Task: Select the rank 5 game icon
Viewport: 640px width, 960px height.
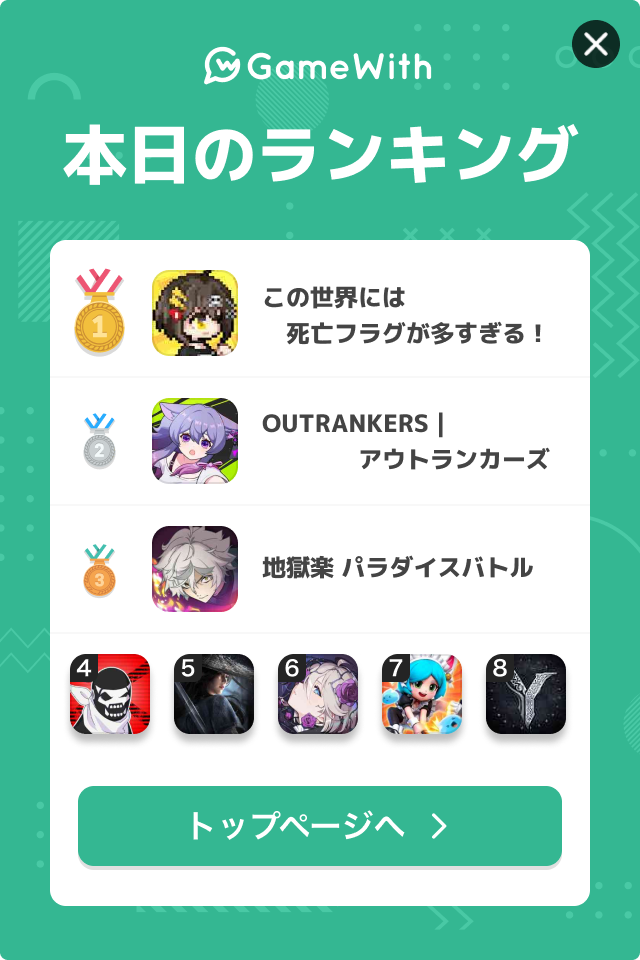Action: [x=214, y=694]
